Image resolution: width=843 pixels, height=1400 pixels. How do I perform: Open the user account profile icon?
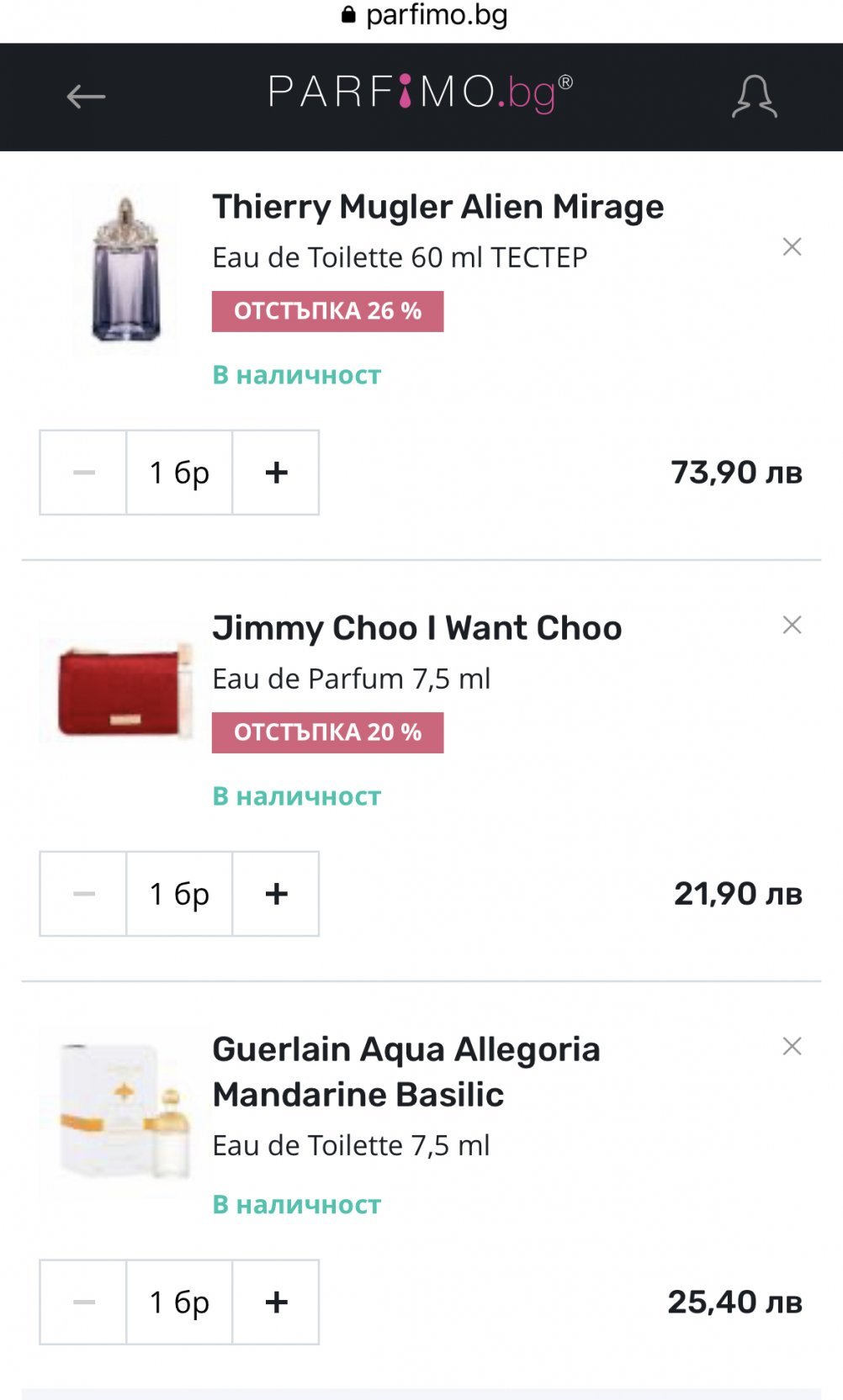pos(754,97)
